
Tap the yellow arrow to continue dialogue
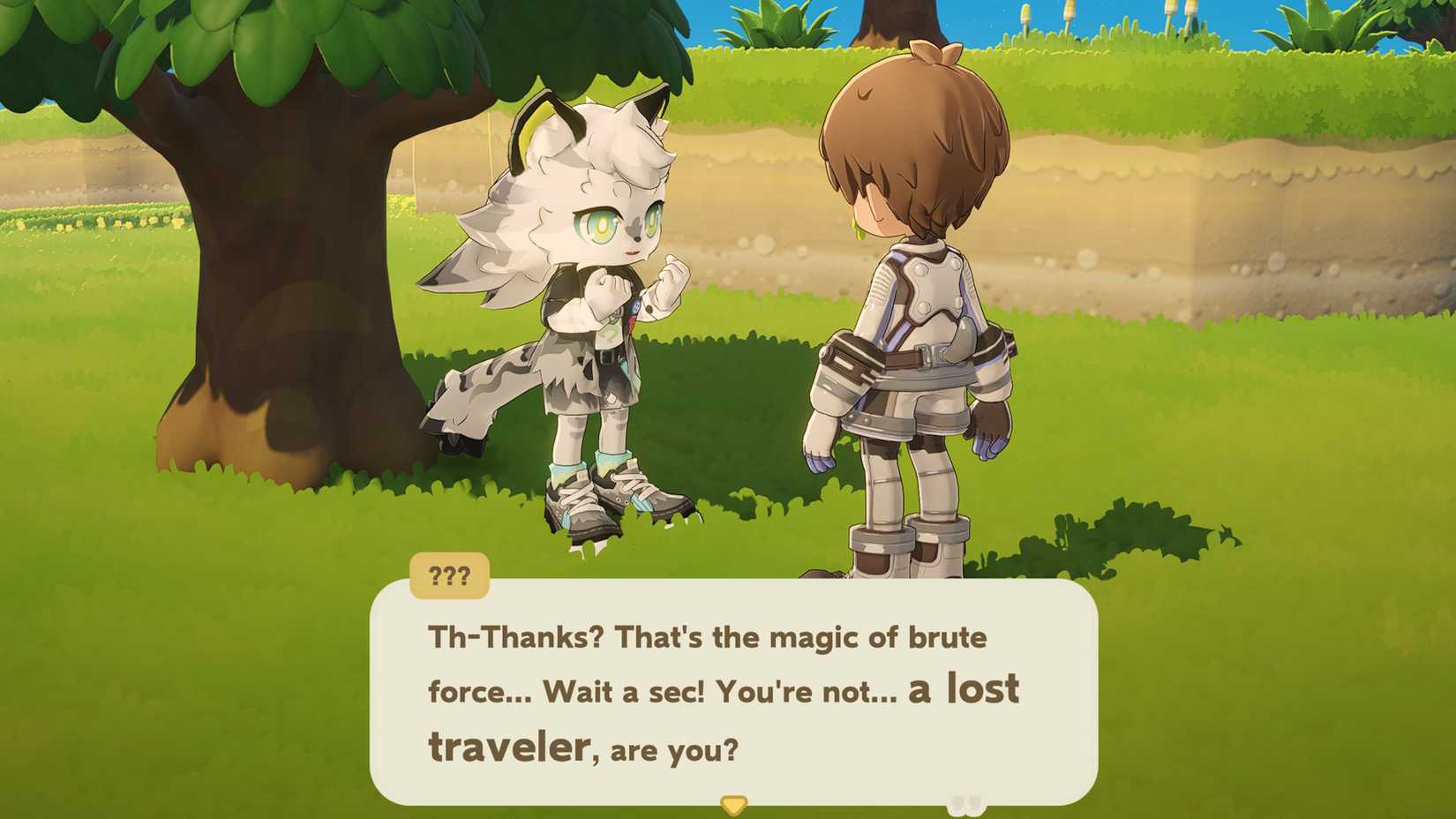[x=733, y=804]
